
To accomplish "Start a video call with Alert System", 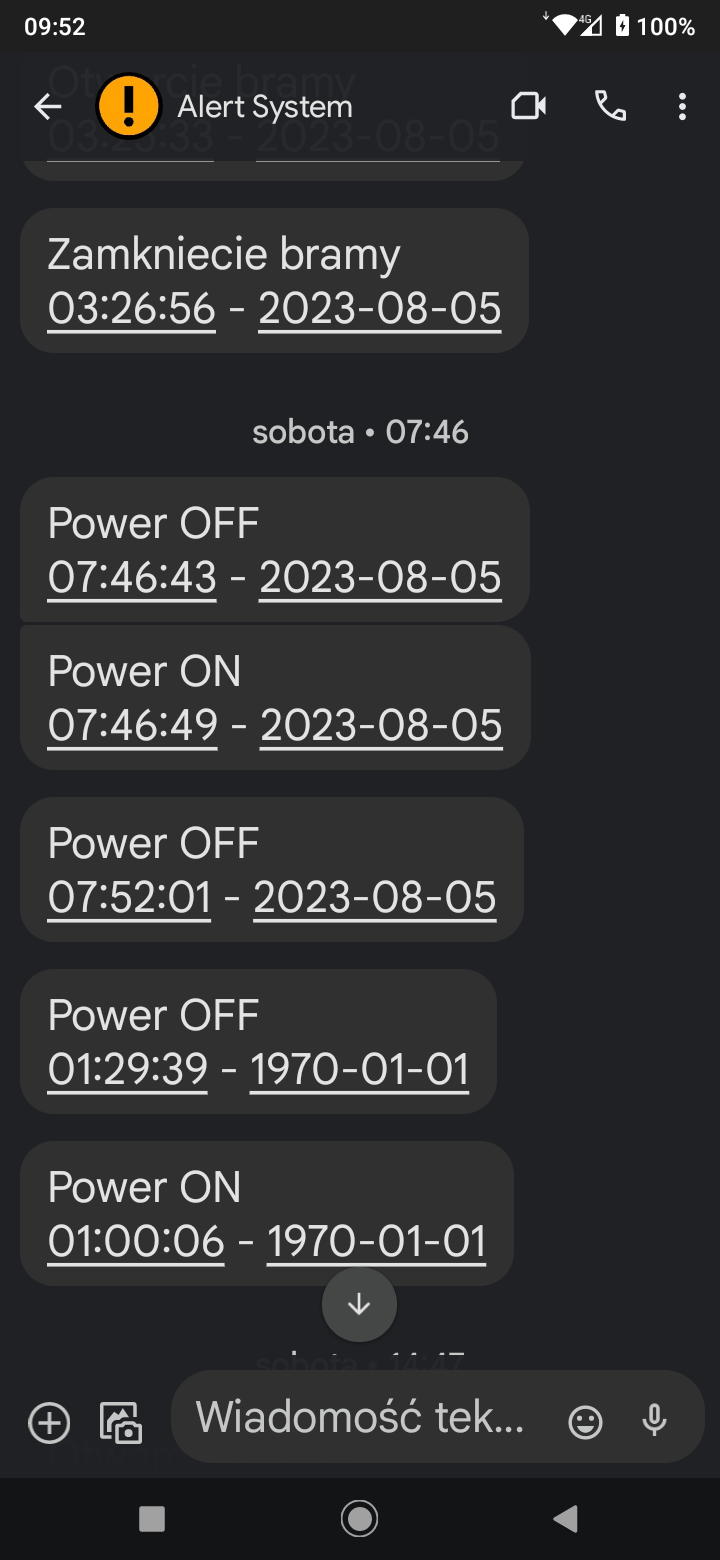I will click(528, 106).
